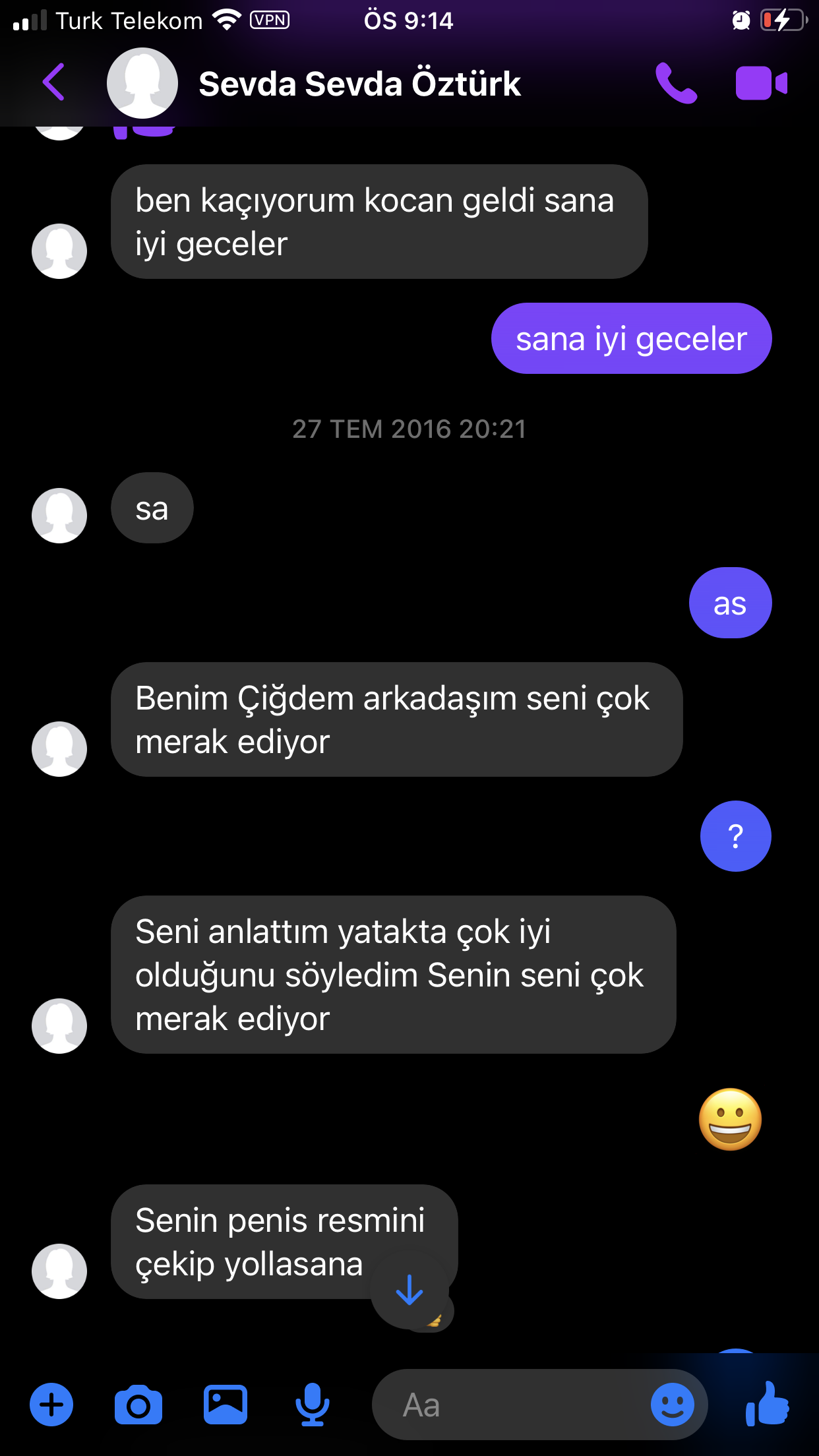Jump to latest messages with down arrow

409,1290
